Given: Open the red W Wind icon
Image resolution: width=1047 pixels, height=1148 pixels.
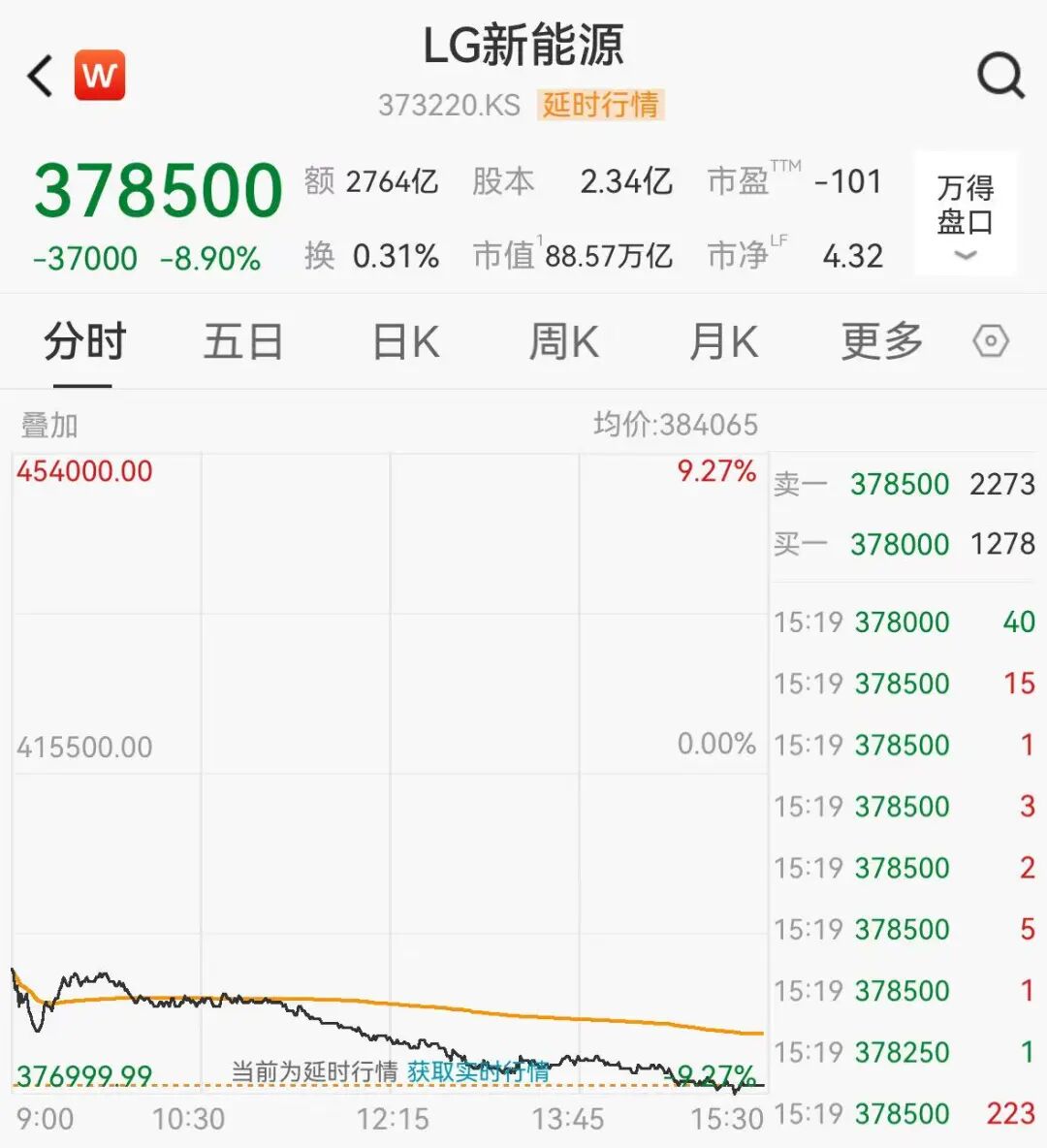Looking at the screenshot, I should pos(100,76).
